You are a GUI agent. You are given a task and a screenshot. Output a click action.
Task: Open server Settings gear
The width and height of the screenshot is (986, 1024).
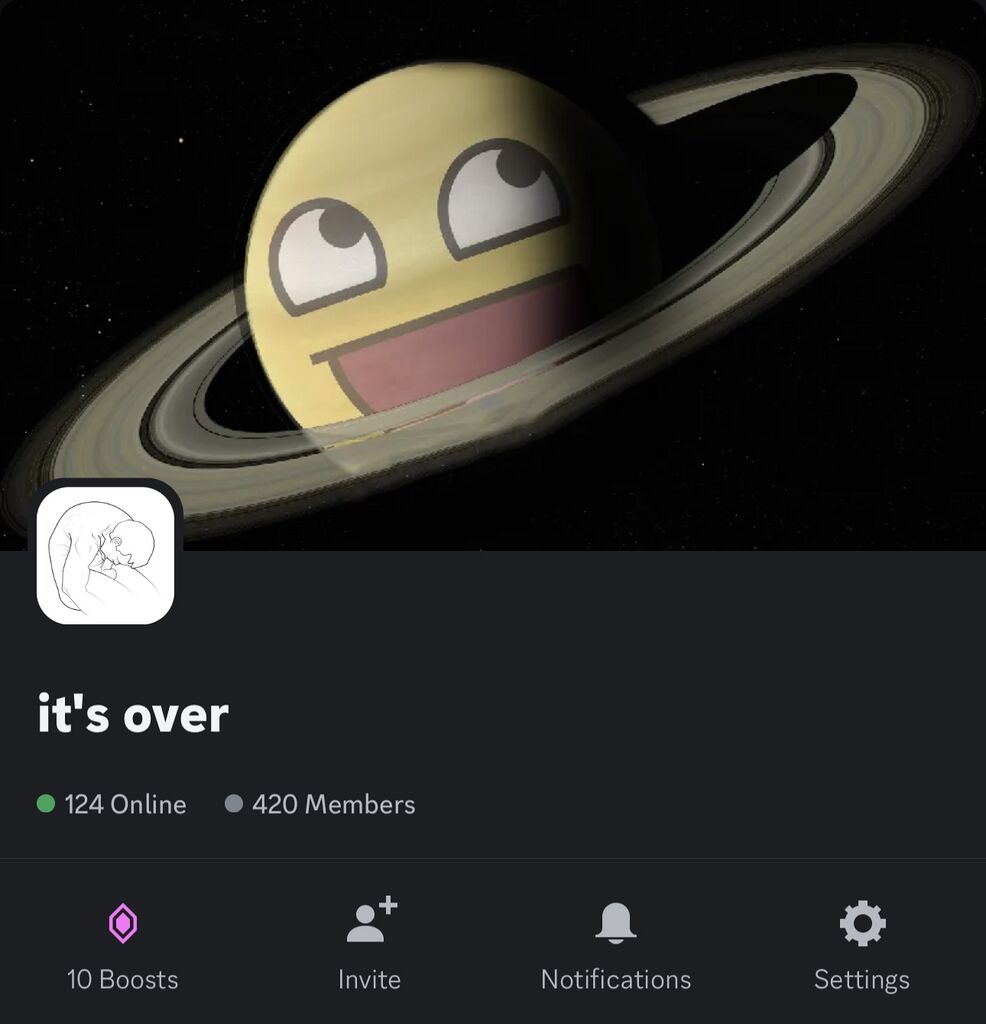pos(862,945)
